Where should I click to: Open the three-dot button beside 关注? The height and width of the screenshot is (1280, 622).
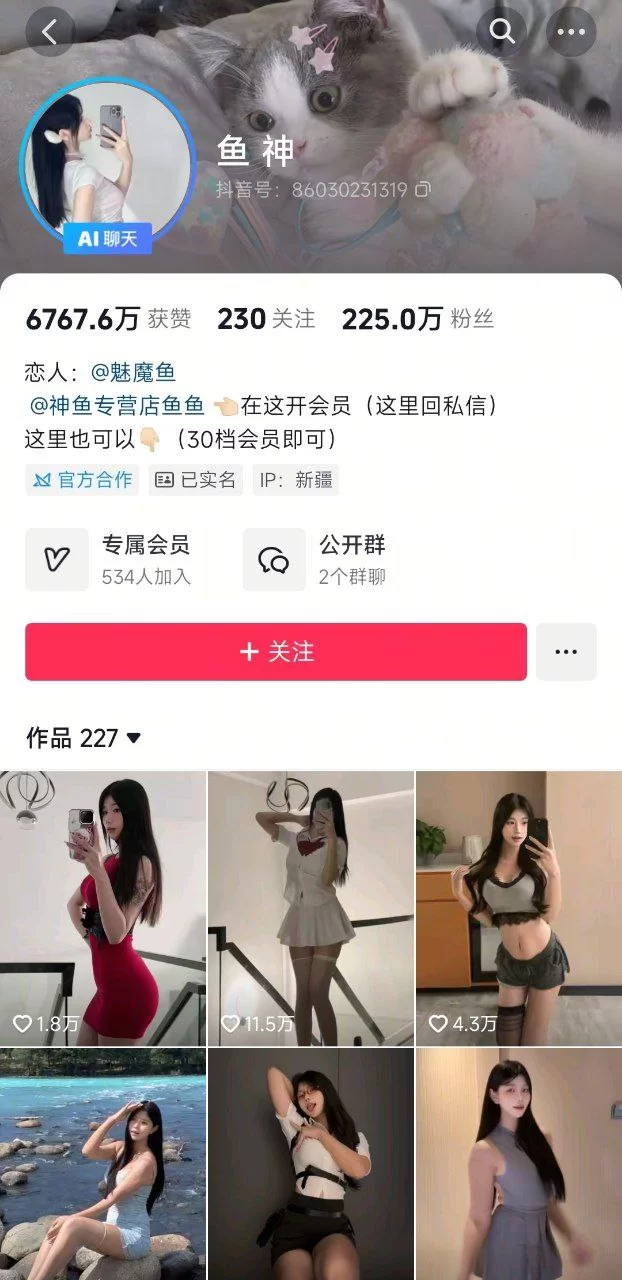click(566, 652)
